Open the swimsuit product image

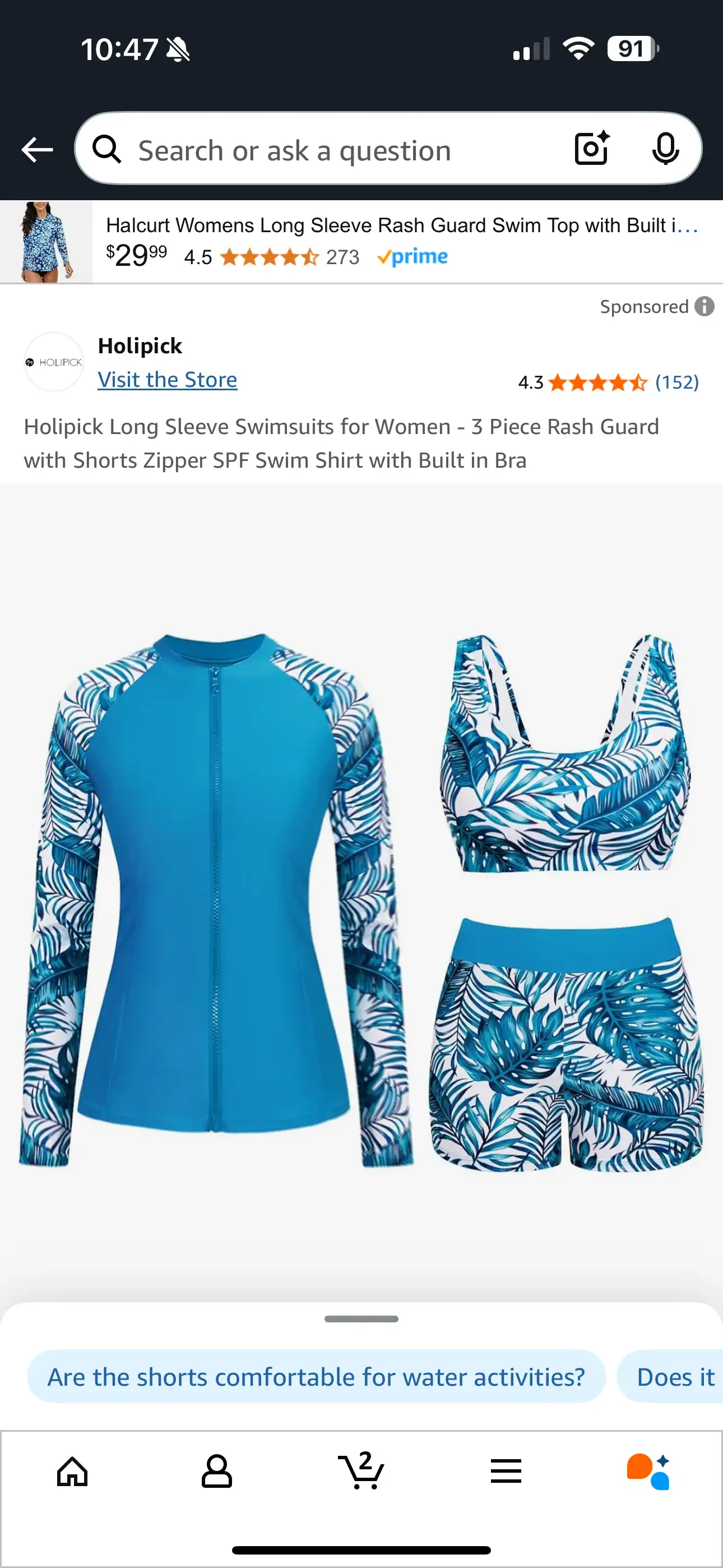coord(361,901)
